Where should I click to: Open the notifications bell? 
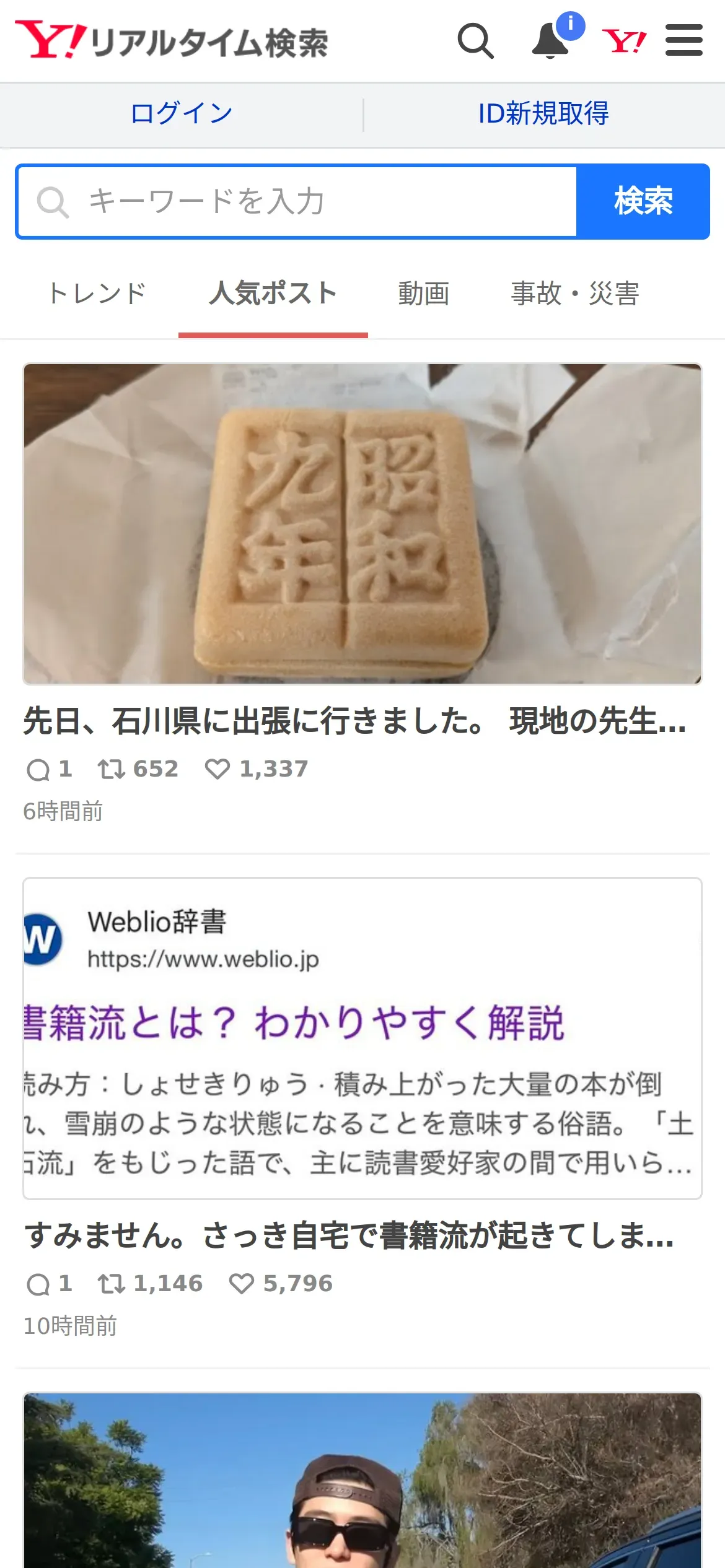click(x=551, y=41)
